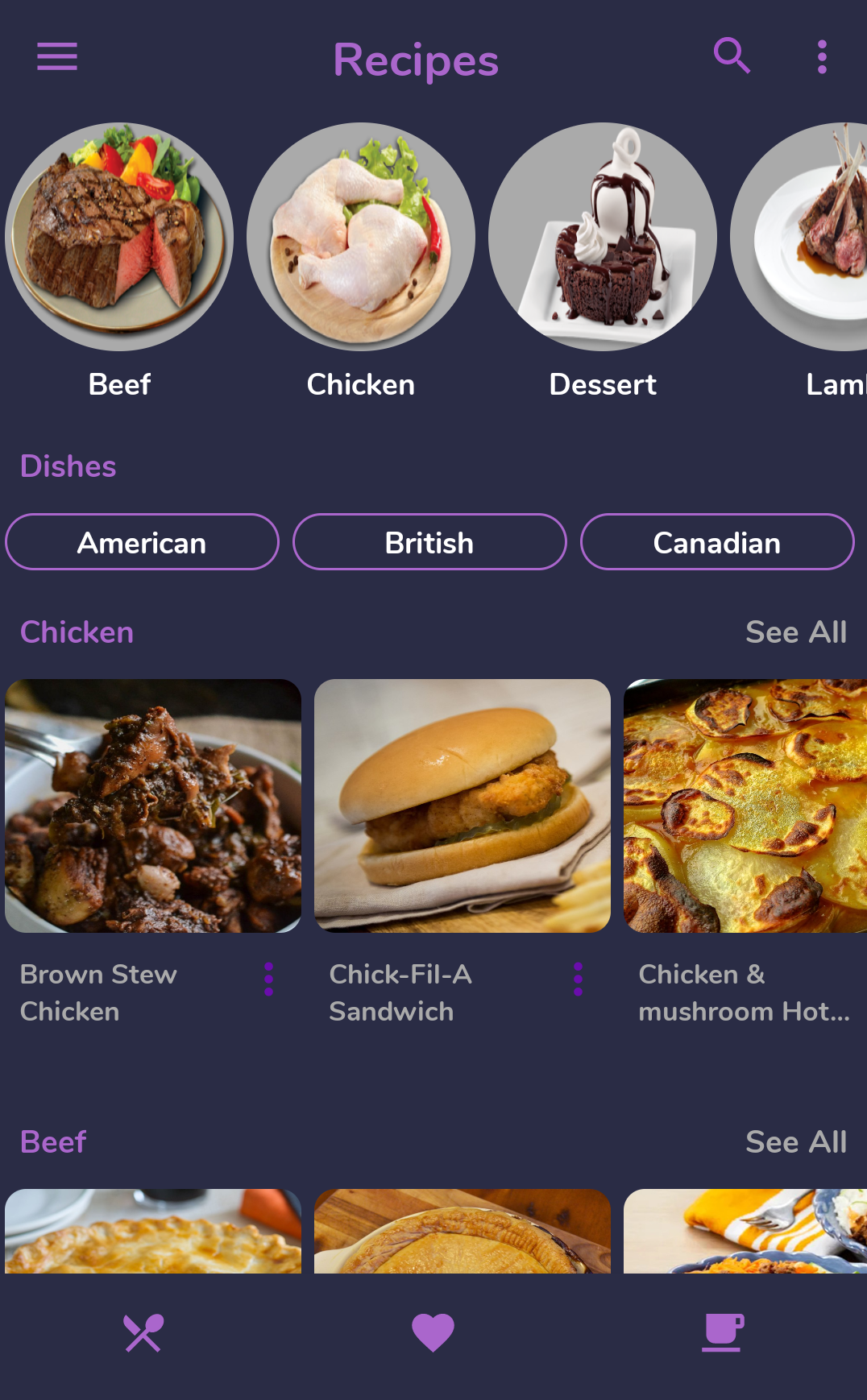Expand the Chicken section with See All
The height and width of the screenshot is (1400, 867).
(x=797, y=632)
